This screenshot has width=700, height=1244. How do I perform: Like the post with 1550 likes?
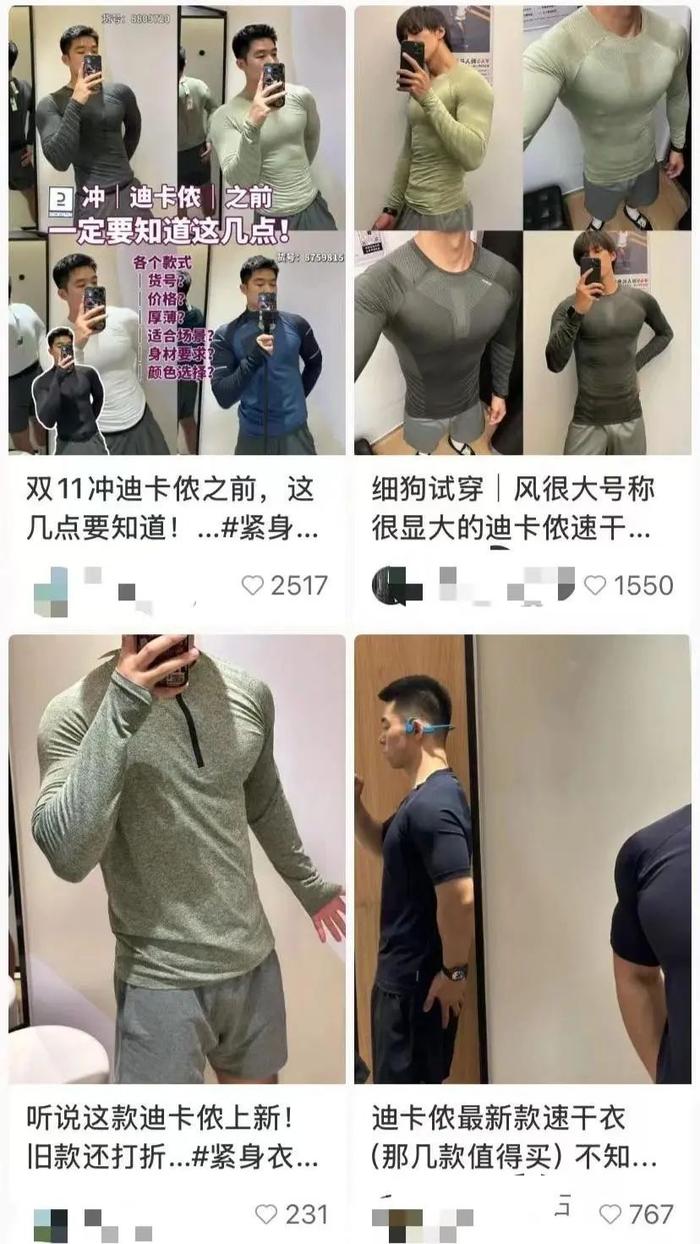pos(596,585)
